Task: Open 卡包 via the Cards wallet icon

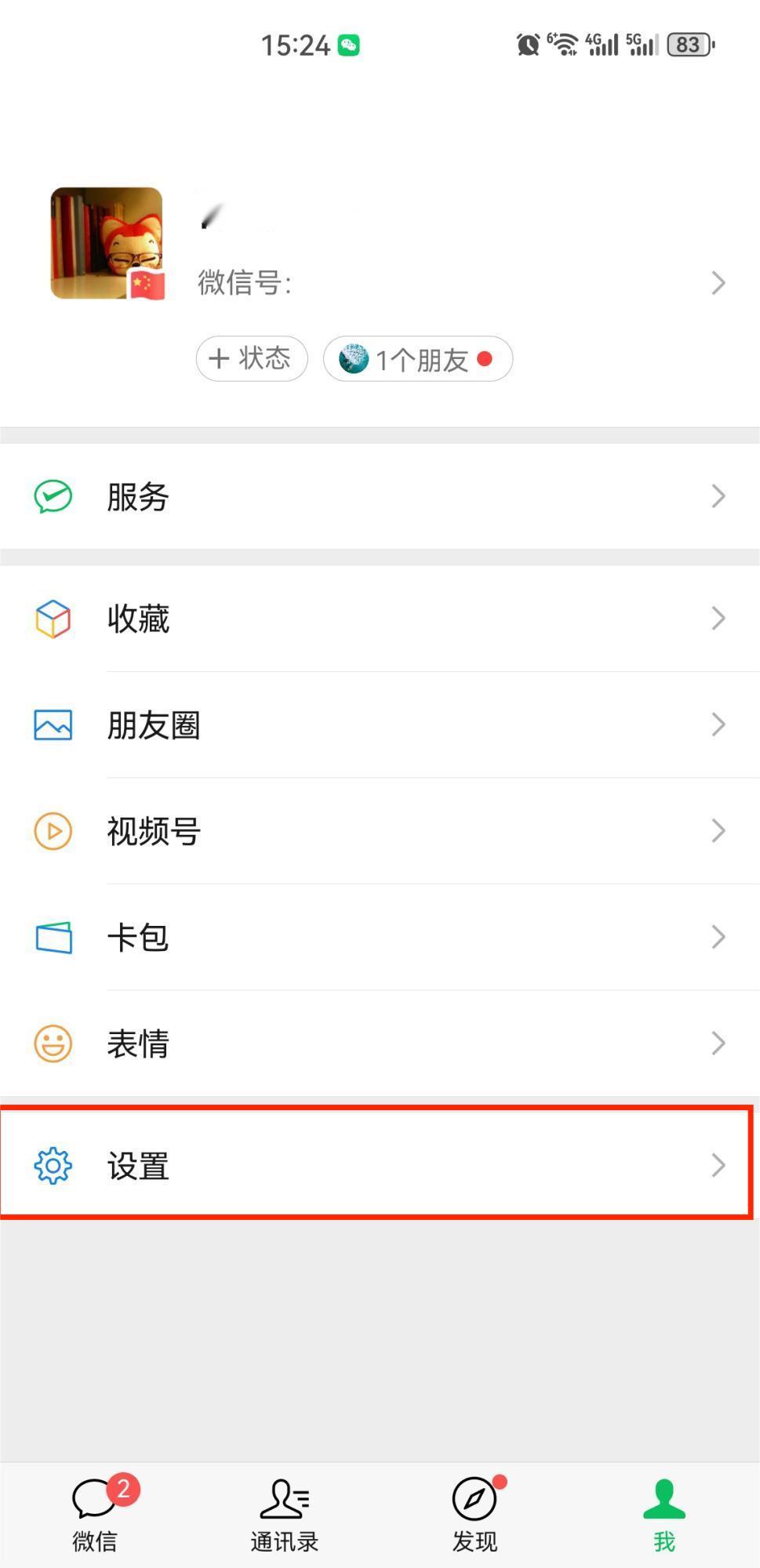Action: (52, 936)
